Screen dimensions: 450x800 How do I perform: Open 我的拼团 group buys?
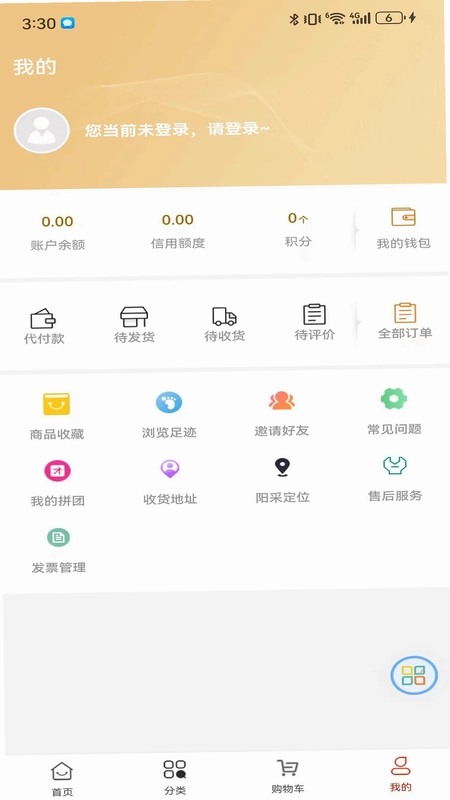57,483
